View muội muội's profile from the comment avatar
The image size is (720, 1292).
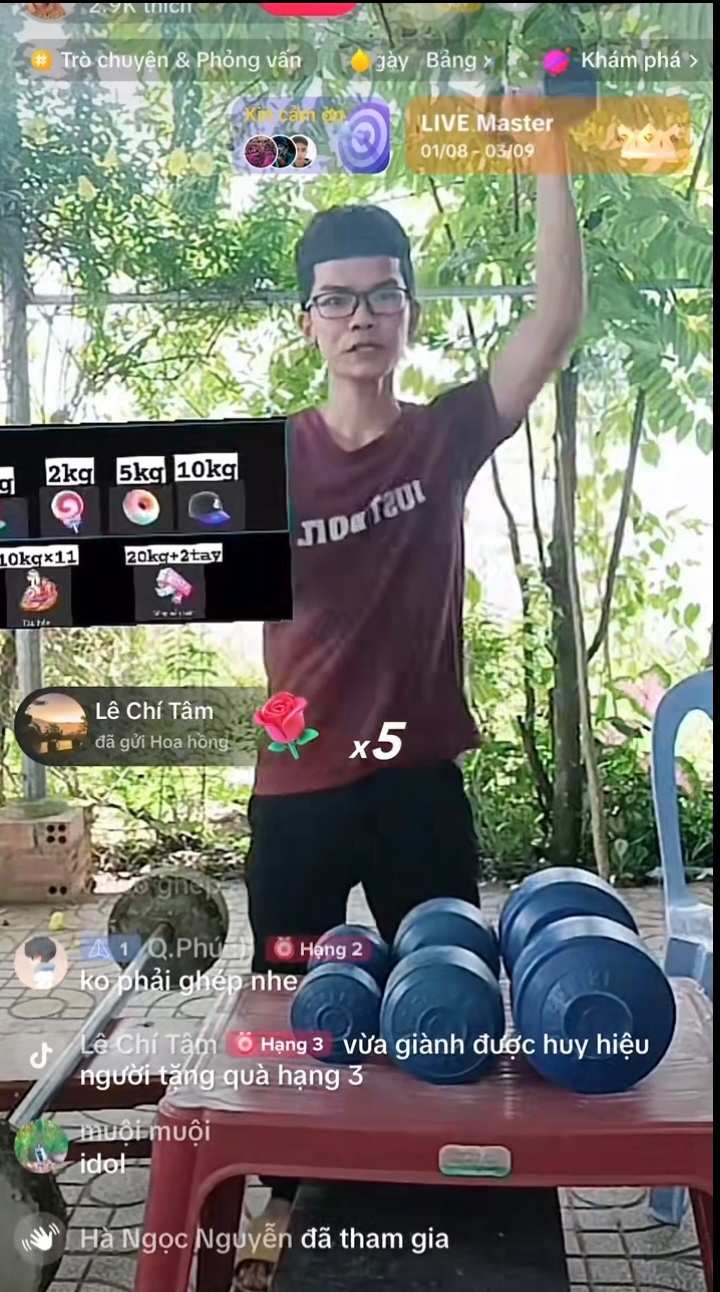coord(40,1146)
